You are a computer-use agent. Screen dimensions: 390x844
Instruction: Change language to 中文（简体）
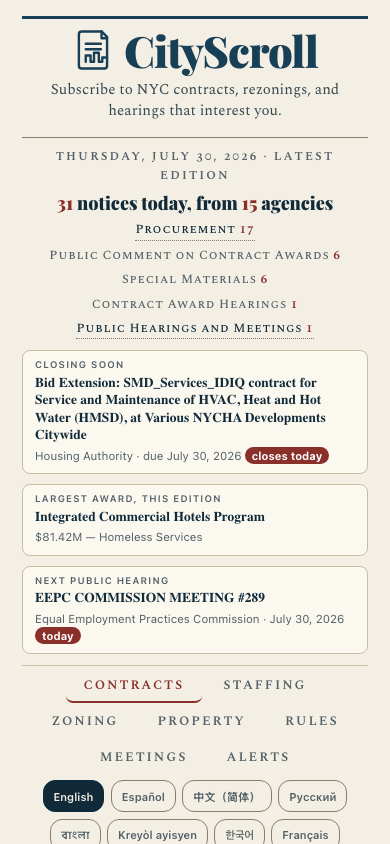227,796
